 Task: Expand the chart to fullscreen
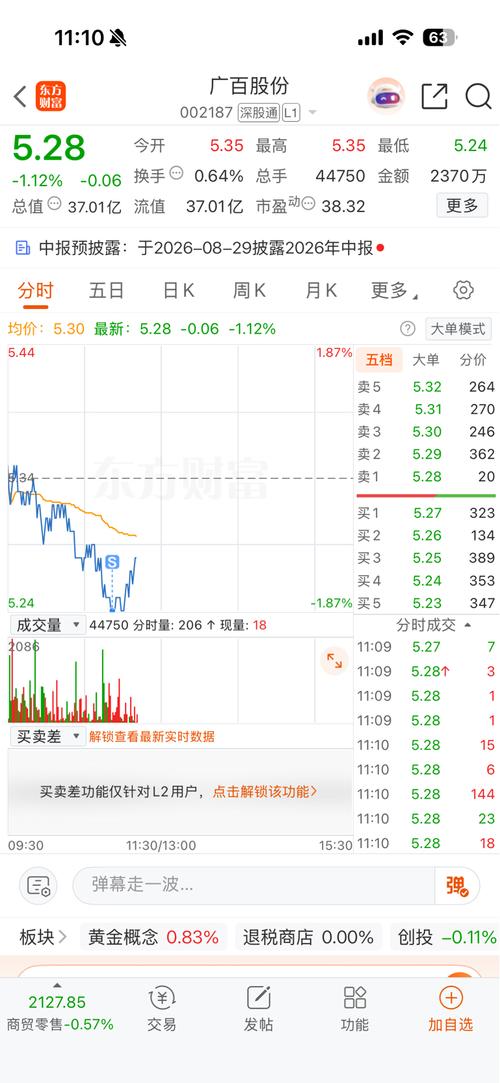pos(334,661)
